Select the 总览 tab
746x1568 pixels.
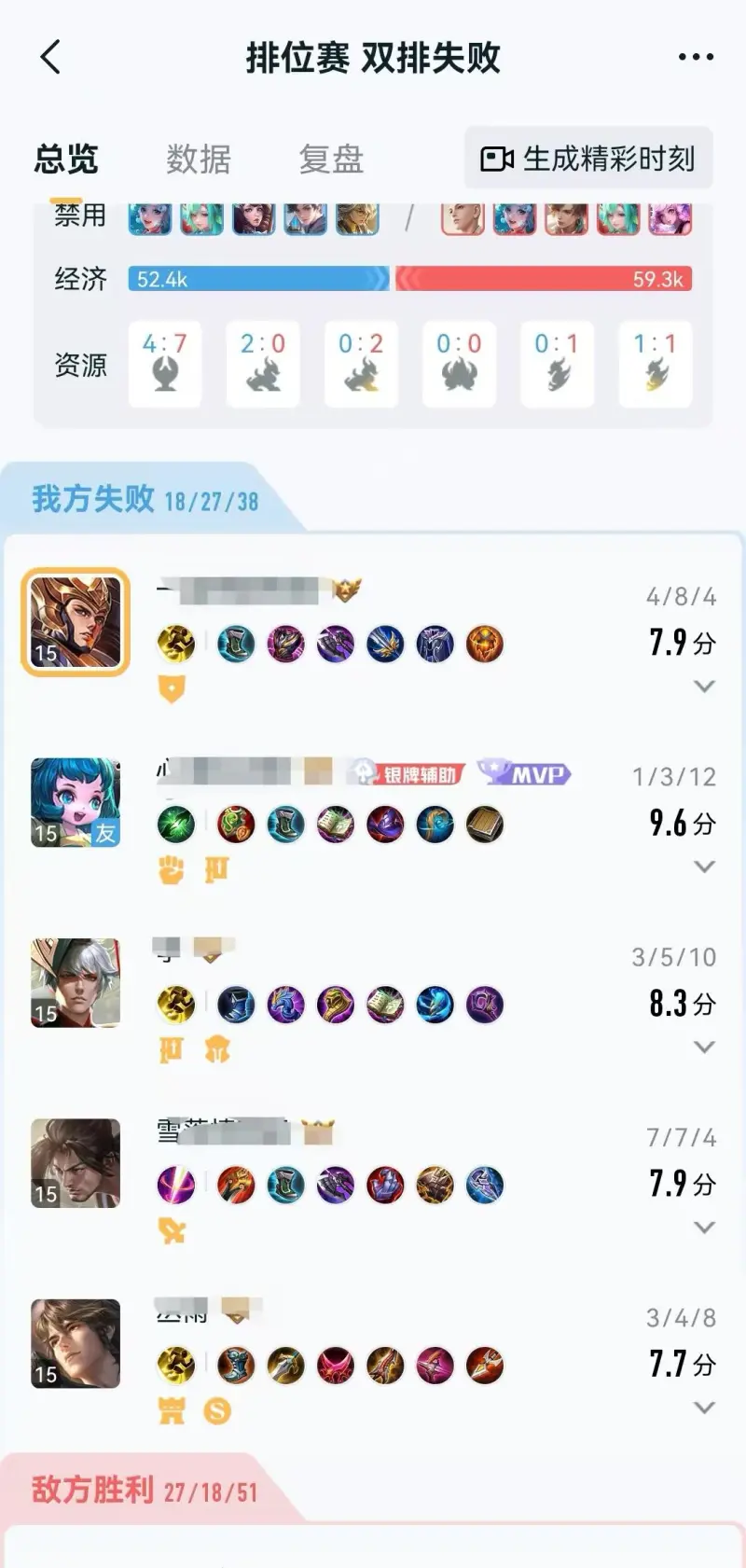click(66, 159)
